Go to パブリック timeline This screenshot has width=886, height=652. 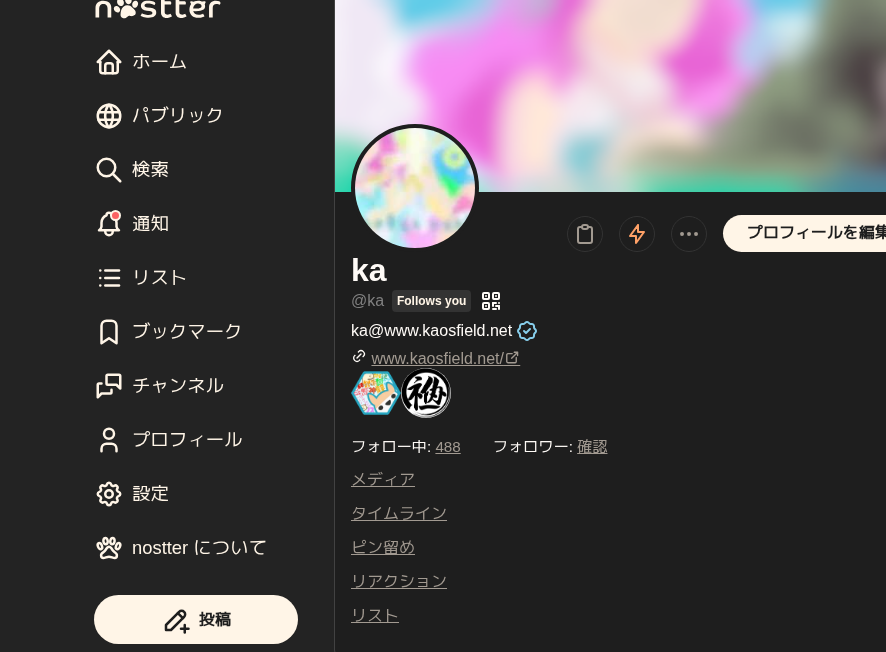pos(159,116)
